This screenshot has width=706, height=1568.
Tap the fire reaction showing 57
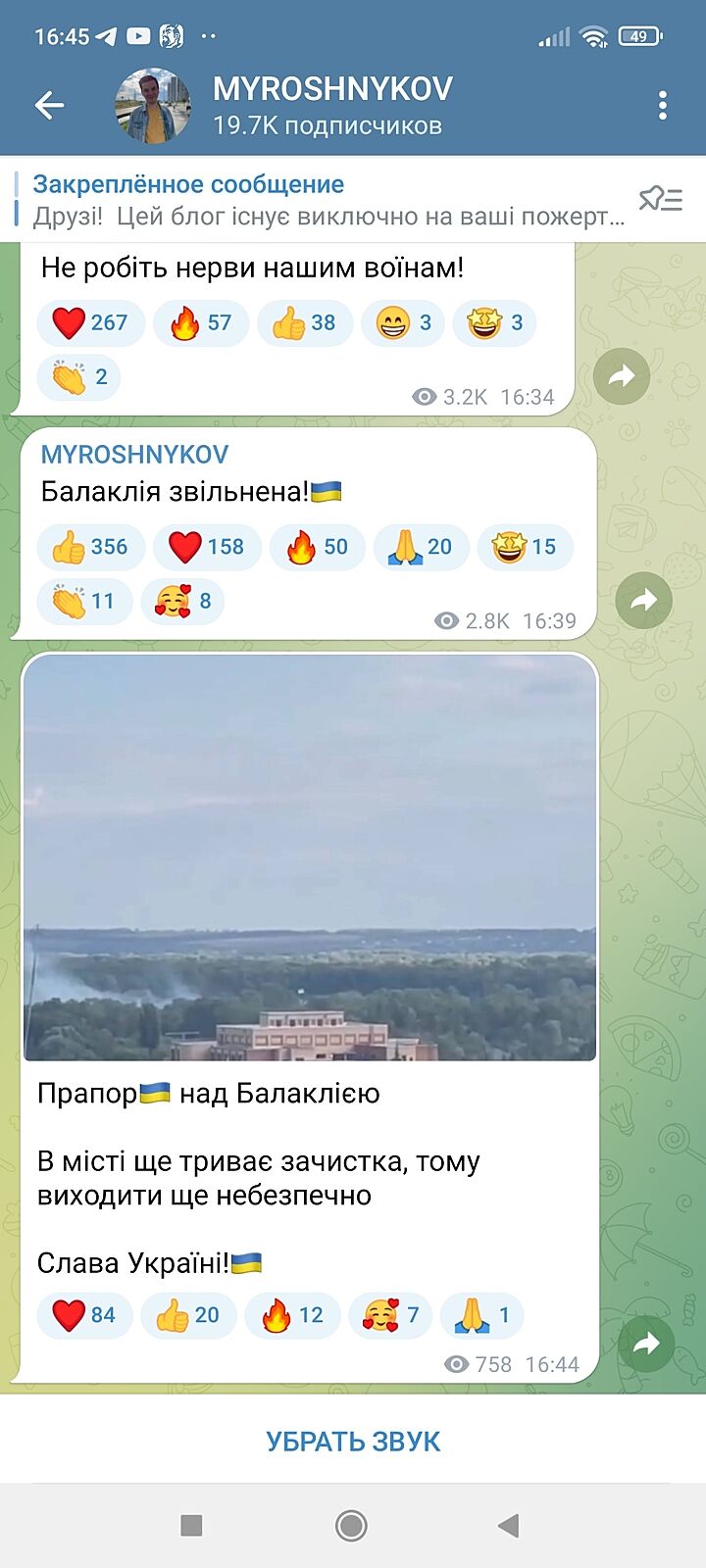pos(202,322)
